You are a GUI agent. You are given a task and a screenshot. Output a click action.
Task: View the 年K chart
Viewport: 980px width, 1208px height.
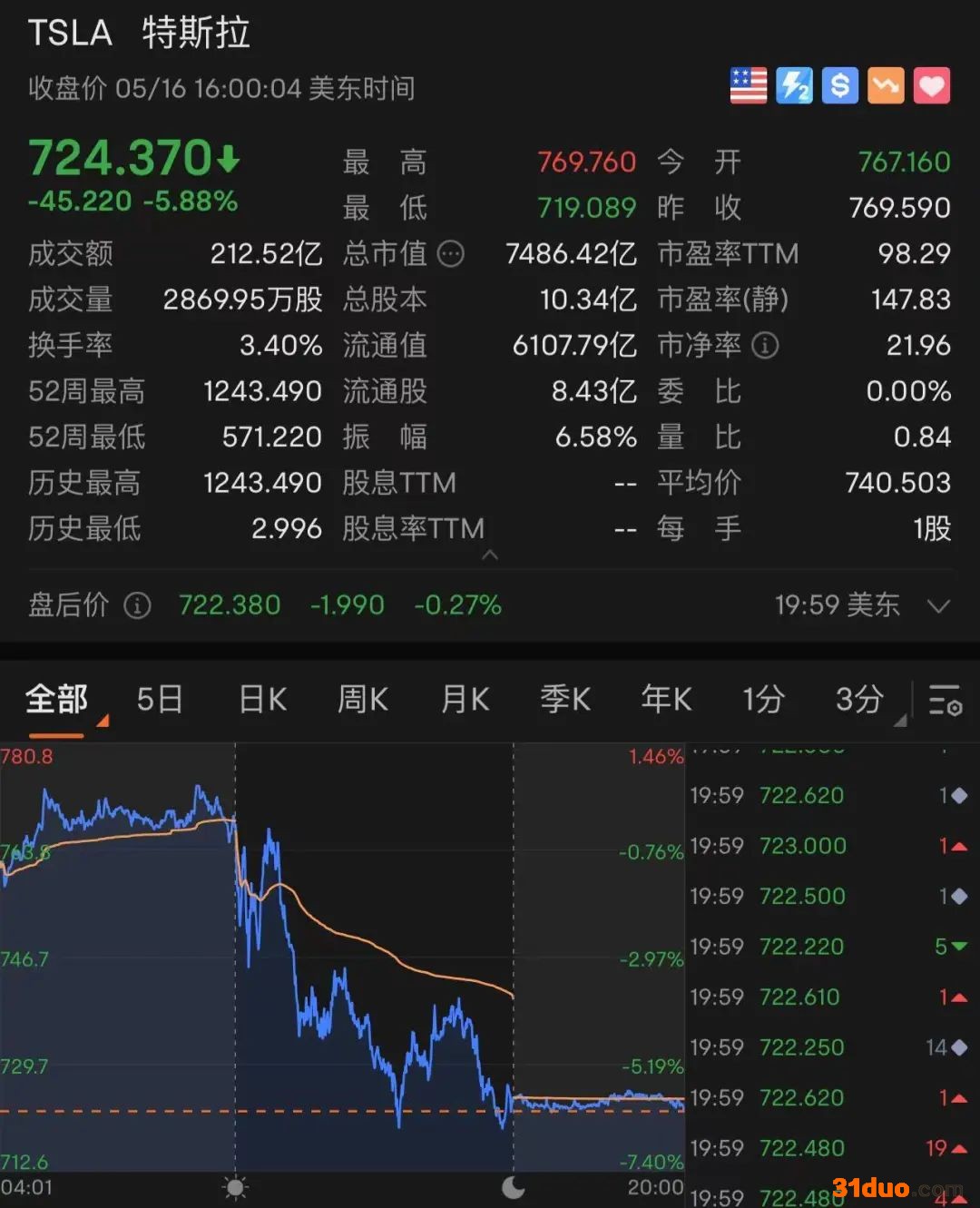point(666,700)
